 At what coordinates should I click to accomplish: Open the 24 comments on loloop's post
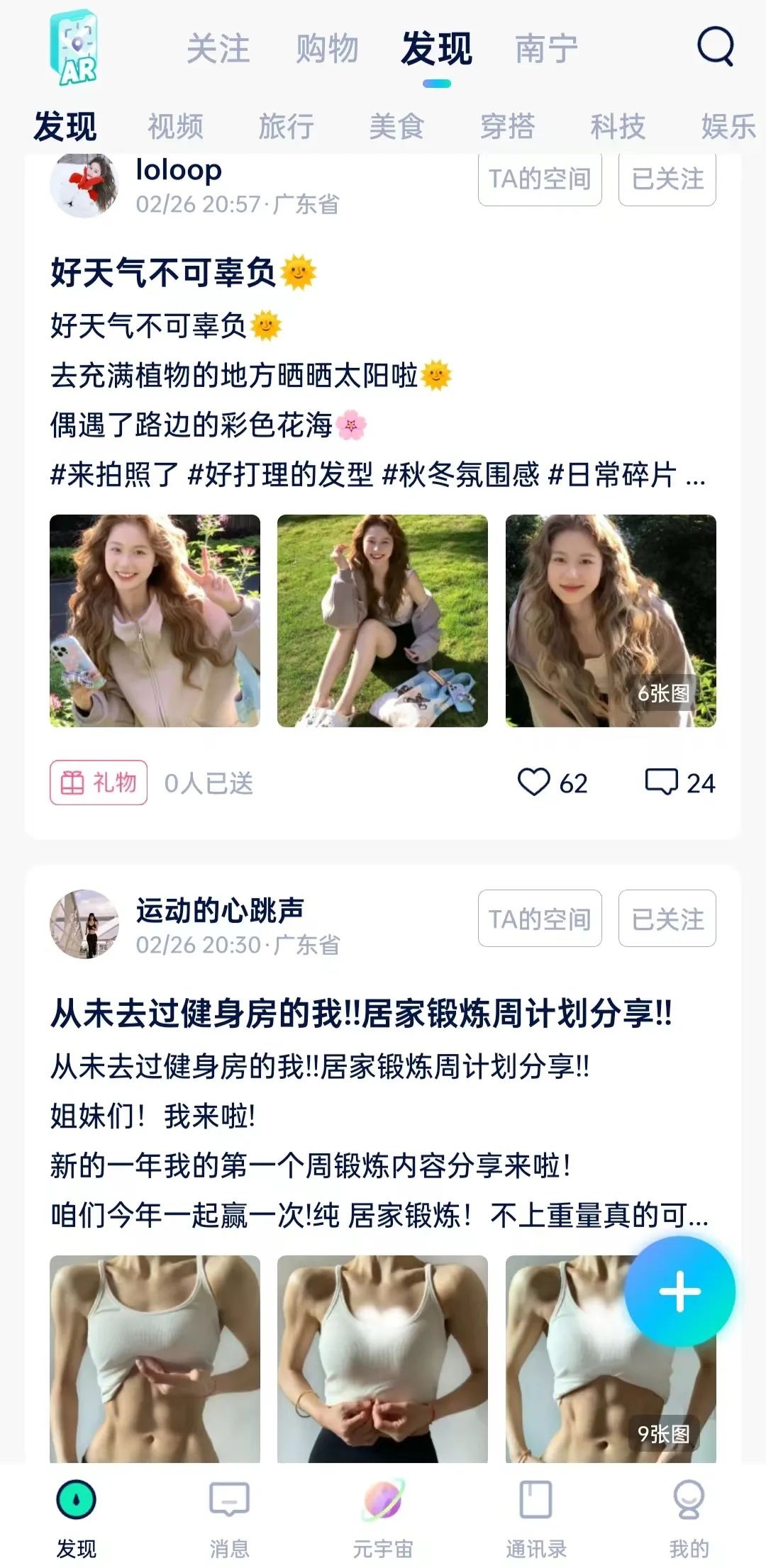click(661, 783)
